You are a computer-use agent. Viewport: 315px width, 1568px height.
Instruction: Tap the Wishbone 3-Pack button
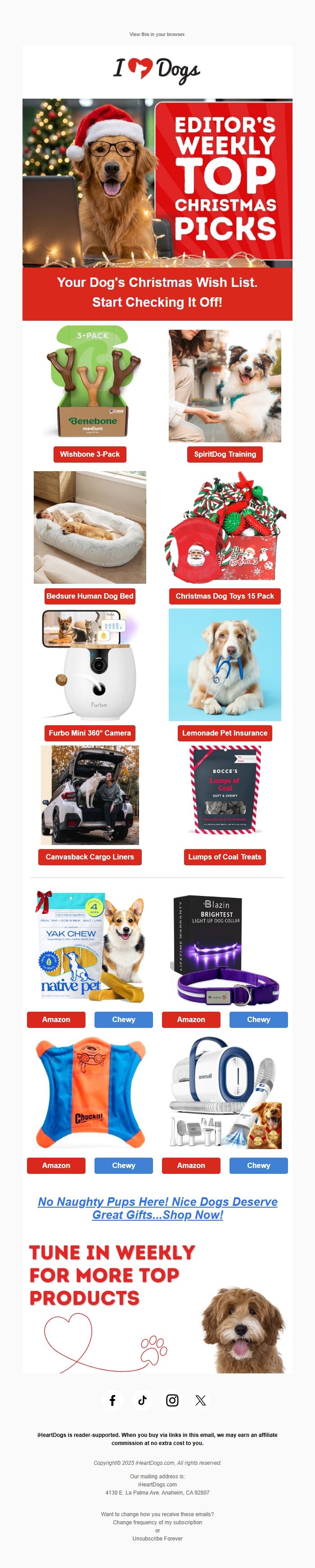click(x=90, y=454)
